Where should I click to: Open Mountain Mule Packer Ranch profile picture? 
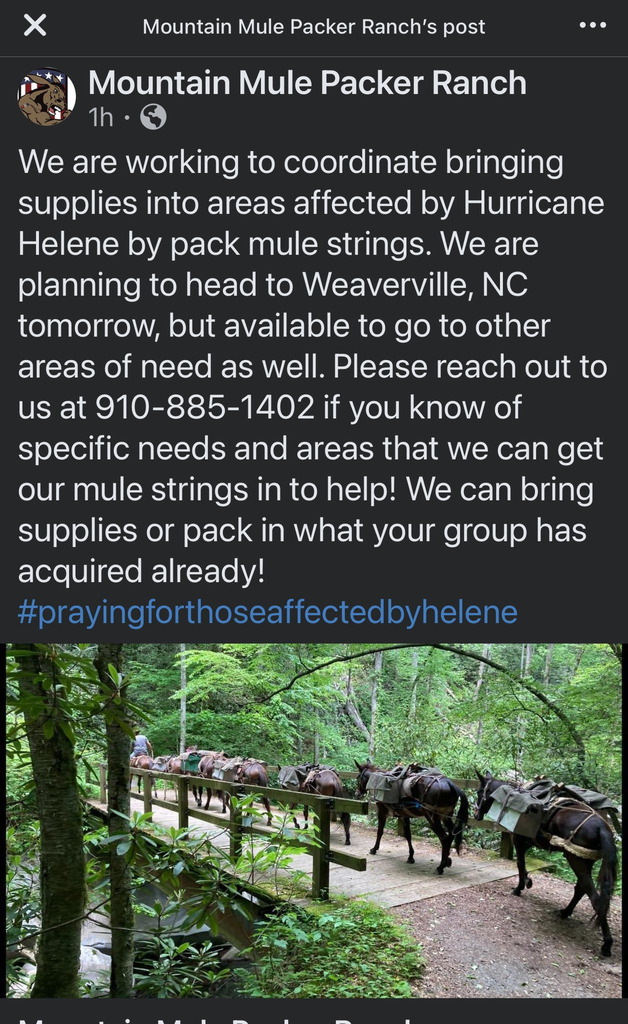(x=46, y=97)
